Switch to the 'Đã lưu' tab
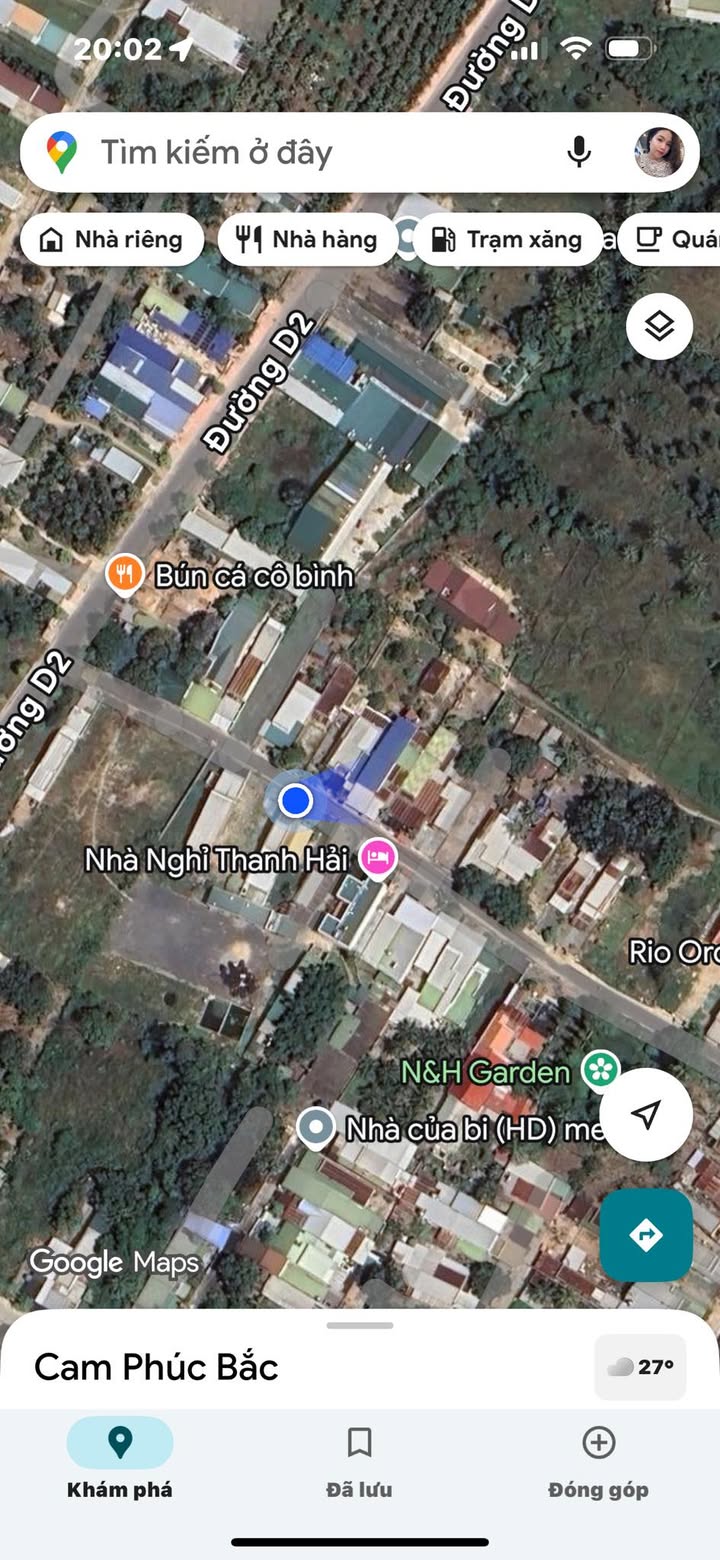This screenshot has width=720, height=1560. 359,1460
